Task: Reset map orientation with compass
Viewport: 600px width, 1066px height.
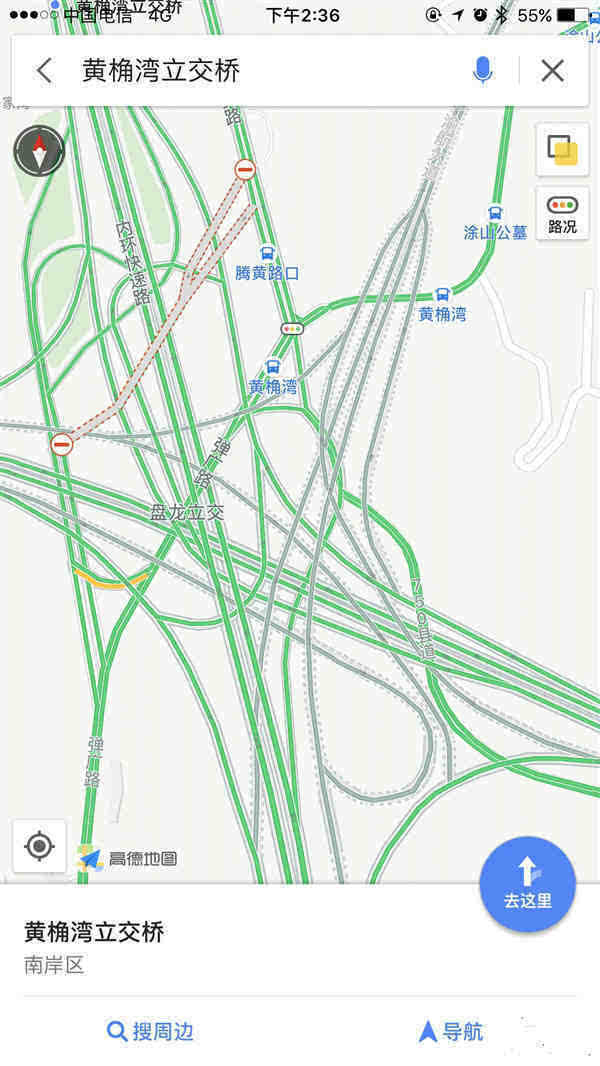Action: pyautogui.click(x=39, y=152)
